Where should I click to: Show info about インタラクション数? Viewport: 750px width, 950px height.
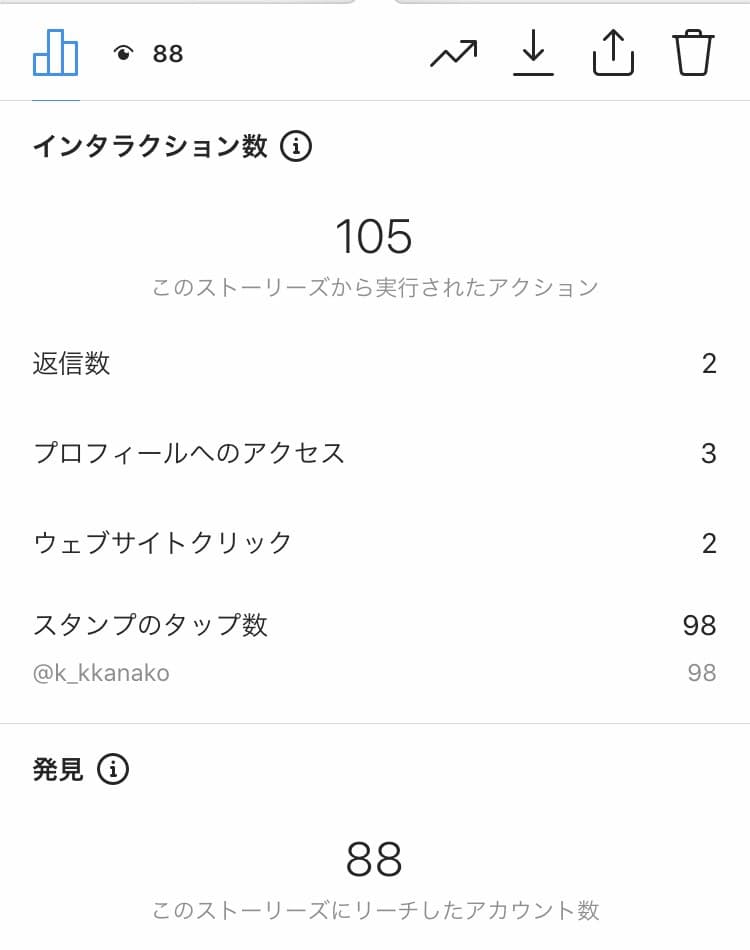tap(296, 147)
